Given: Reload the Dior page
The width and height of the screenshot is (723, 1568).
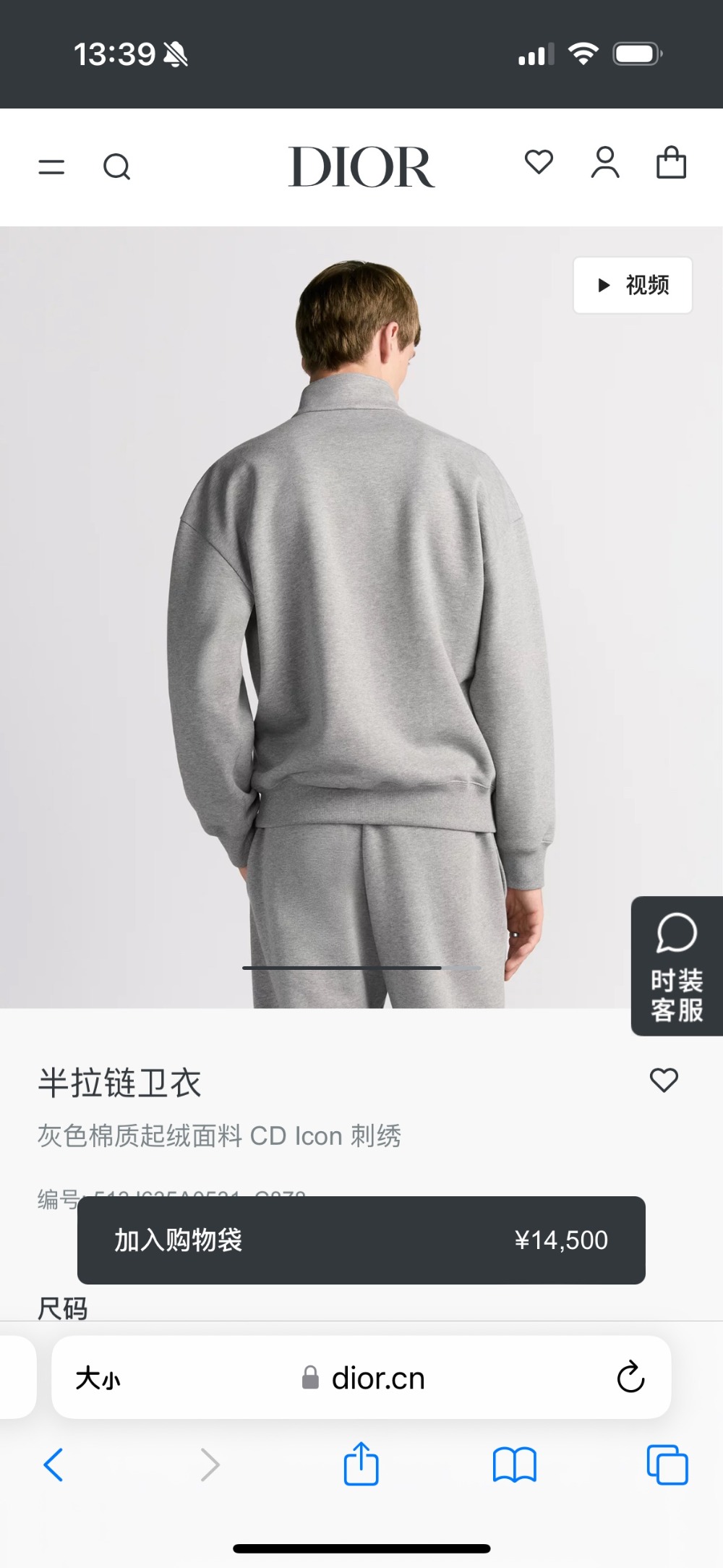Looking at the screenshot, I should tap(630, 1377).
